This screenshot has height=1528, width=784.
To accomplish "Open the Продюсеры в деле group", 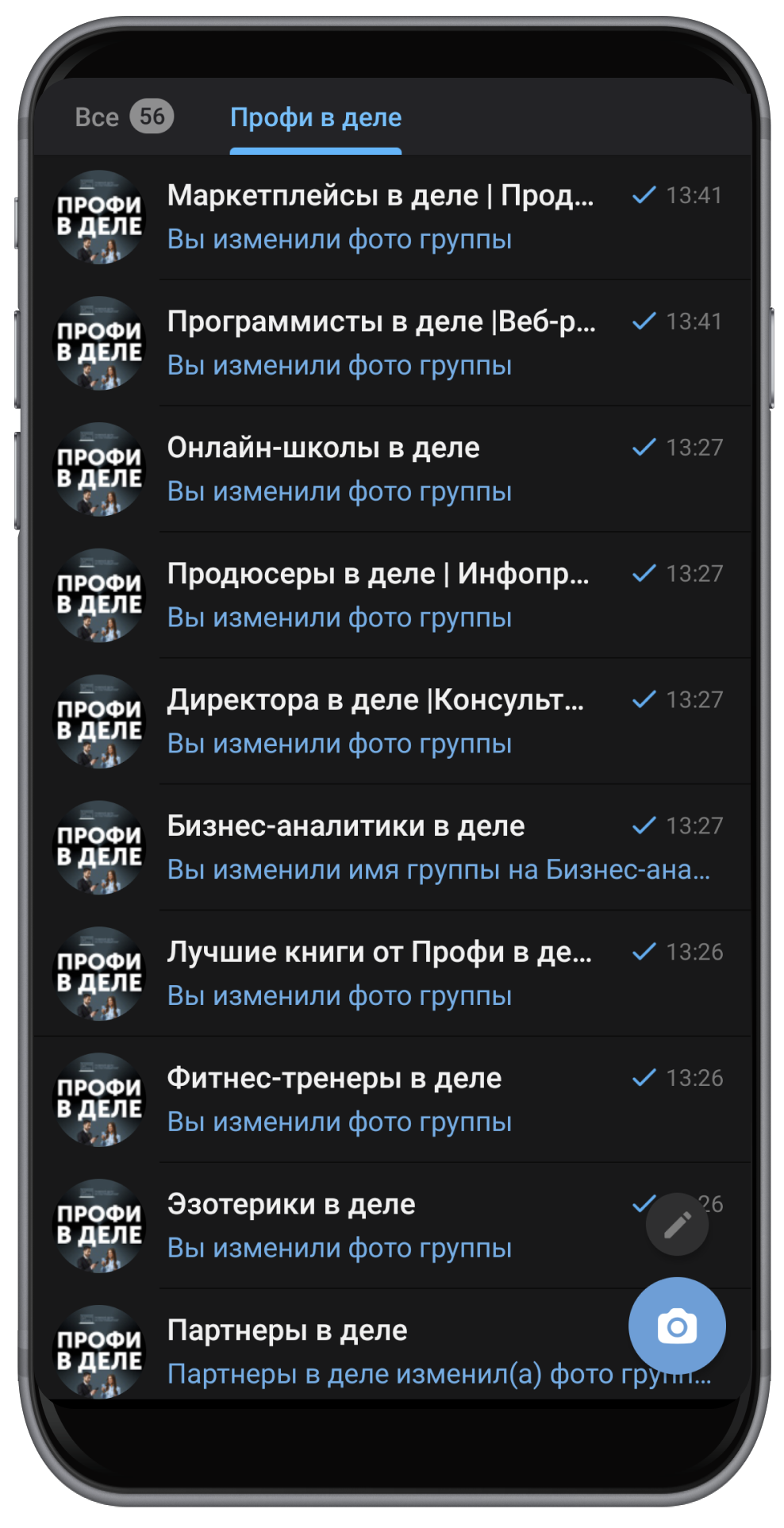I will 381,595.
